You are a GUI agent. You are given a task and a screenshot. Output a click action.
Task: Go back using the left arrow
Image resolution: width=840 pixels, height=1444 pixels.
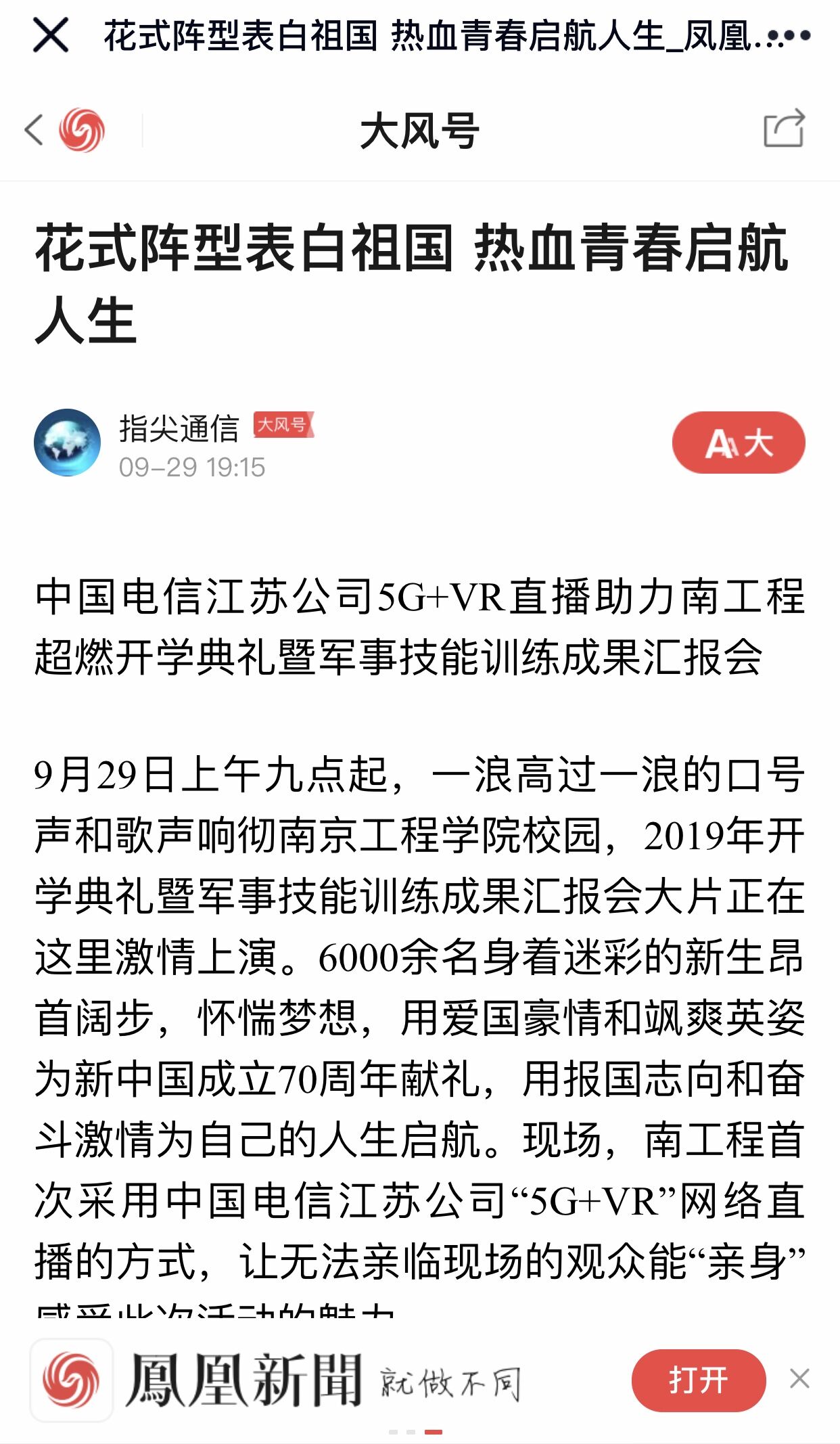[34, 130]
